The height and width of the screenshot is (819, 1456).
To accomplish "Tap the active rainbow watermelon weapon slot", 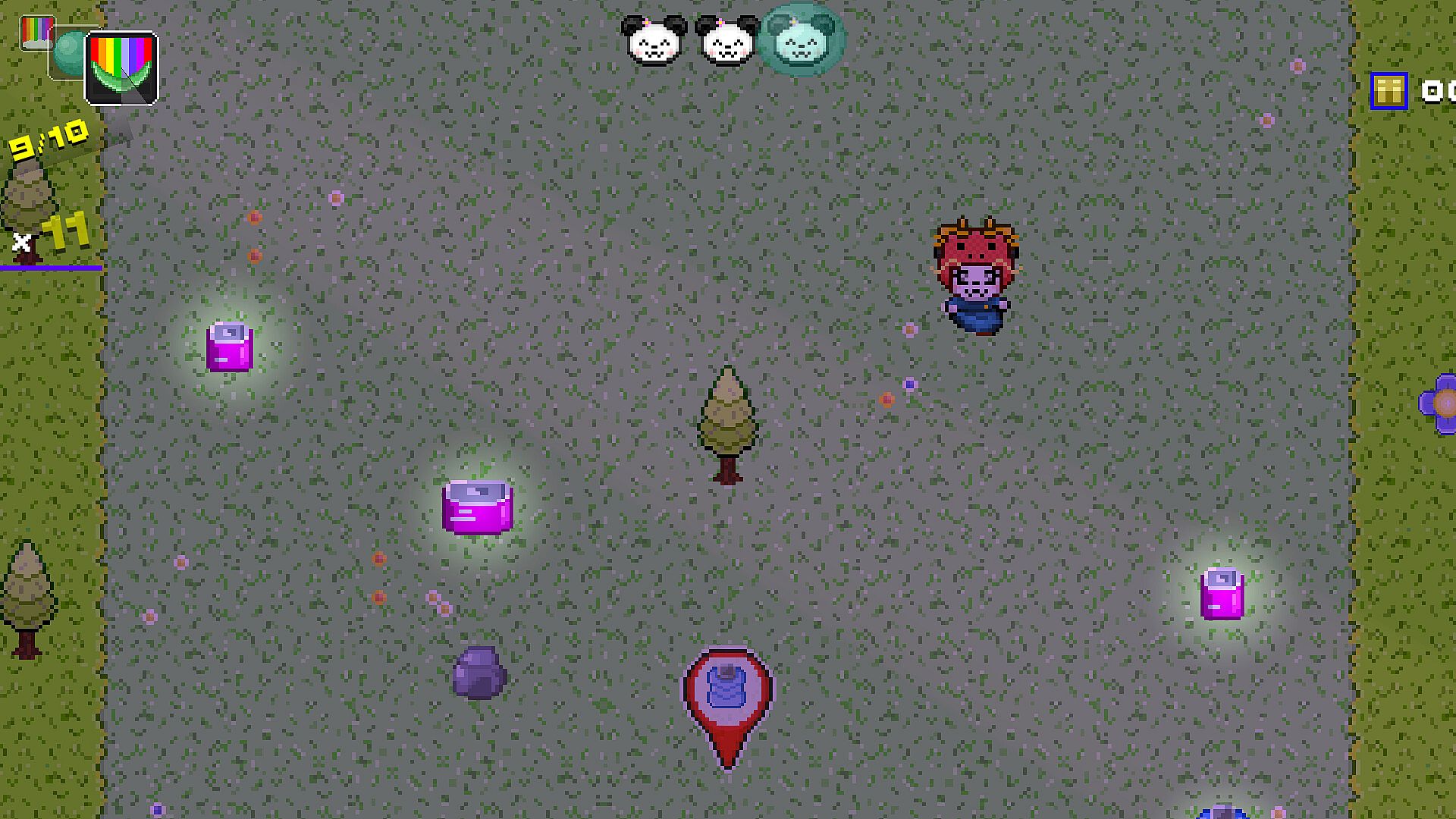I will point(121,68).
